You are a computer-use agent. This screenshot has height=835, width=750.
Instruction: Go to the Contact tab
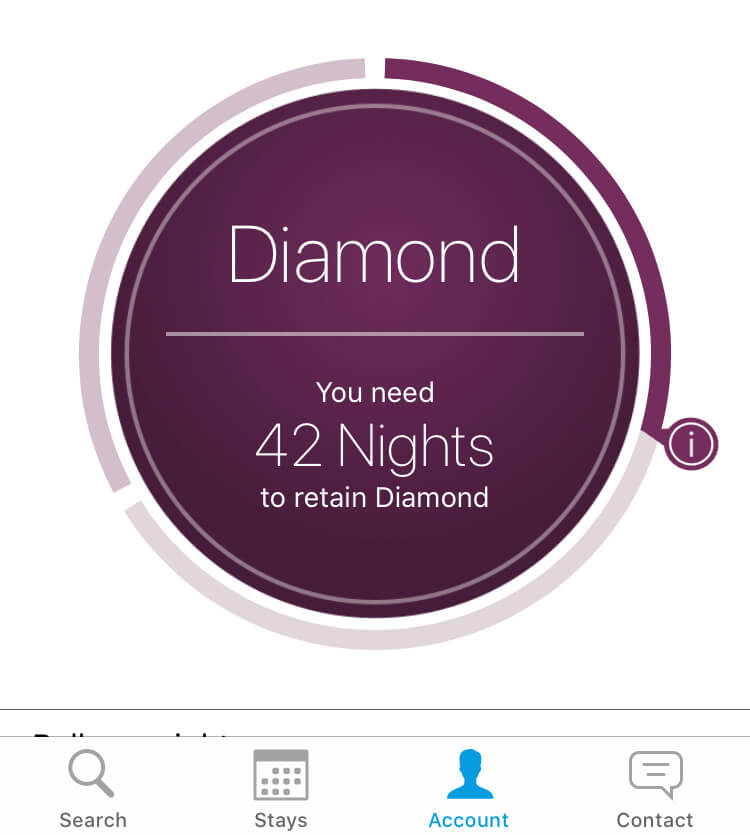(655, 789)
